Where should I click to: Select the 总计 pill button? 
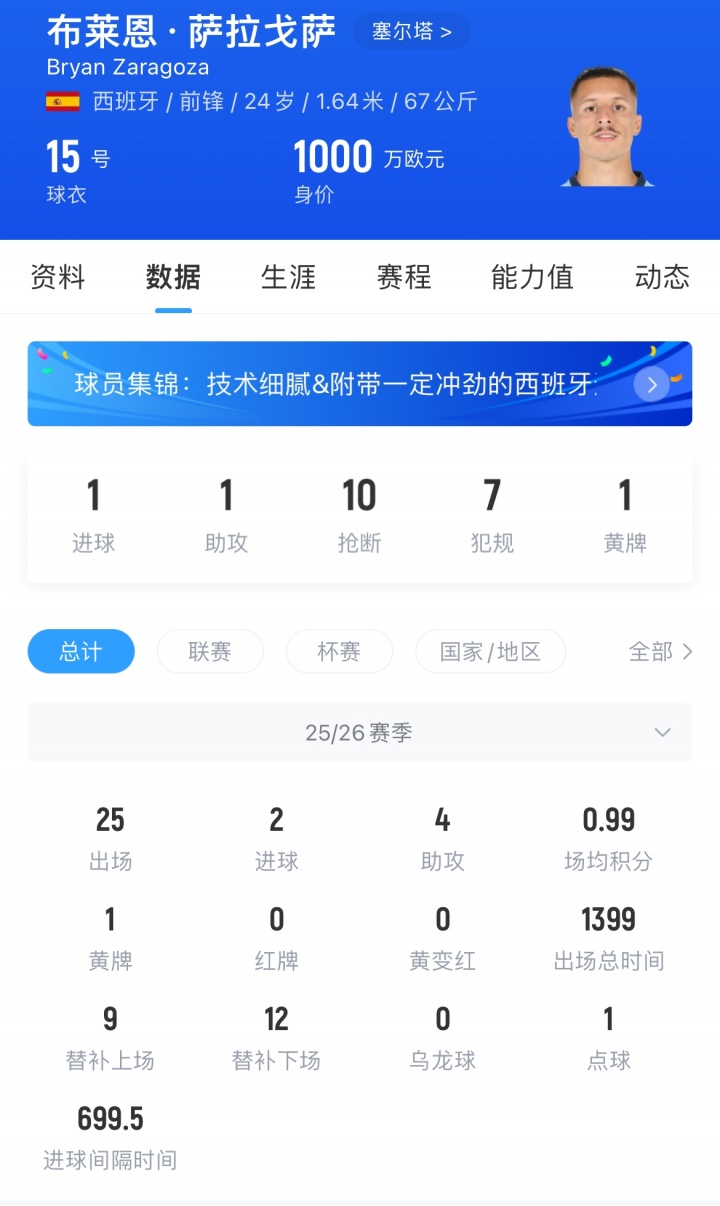[x=81, y=651]
